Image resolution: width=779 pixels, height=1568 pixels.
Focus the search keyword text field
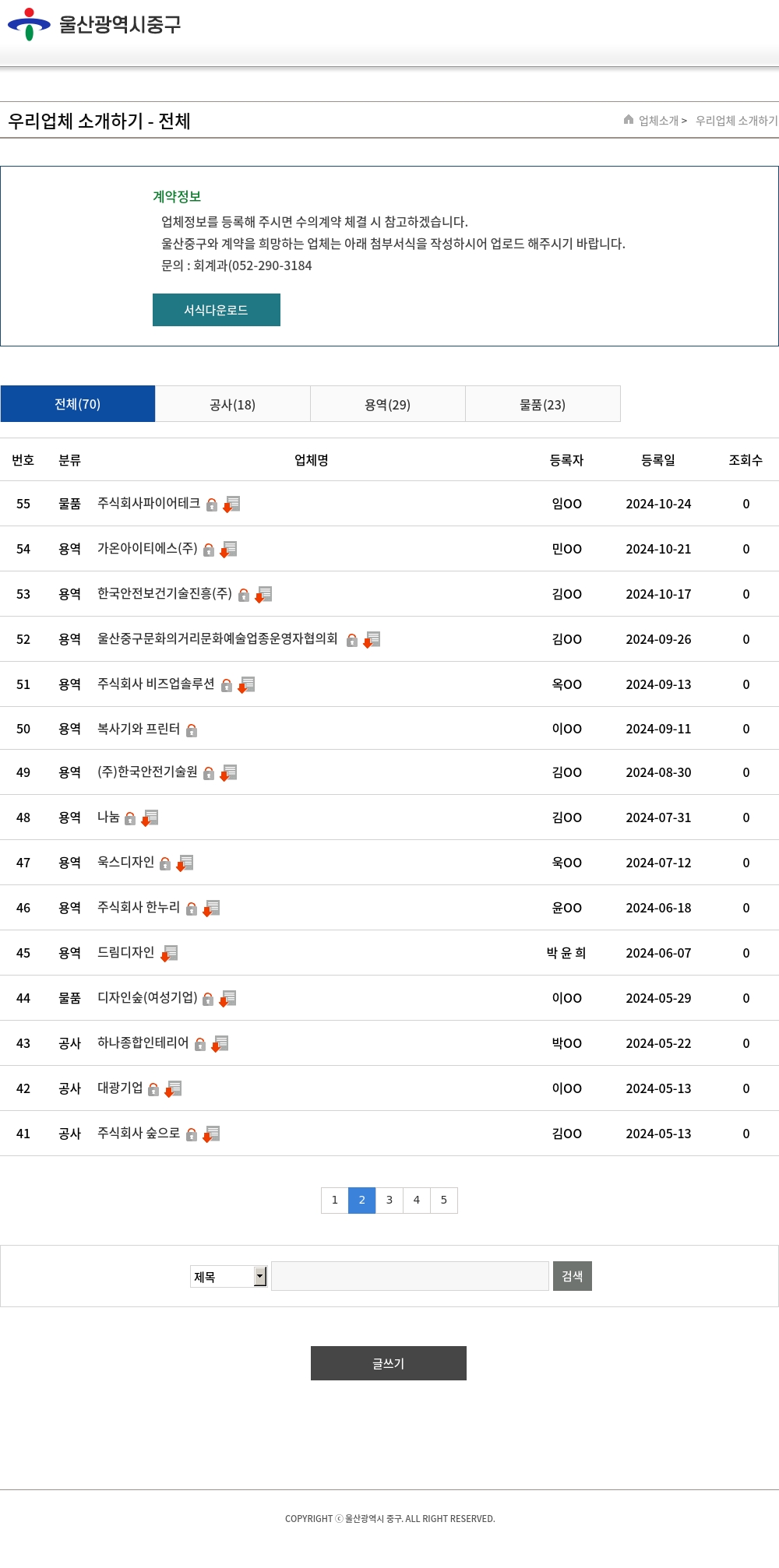[411, 1276]
